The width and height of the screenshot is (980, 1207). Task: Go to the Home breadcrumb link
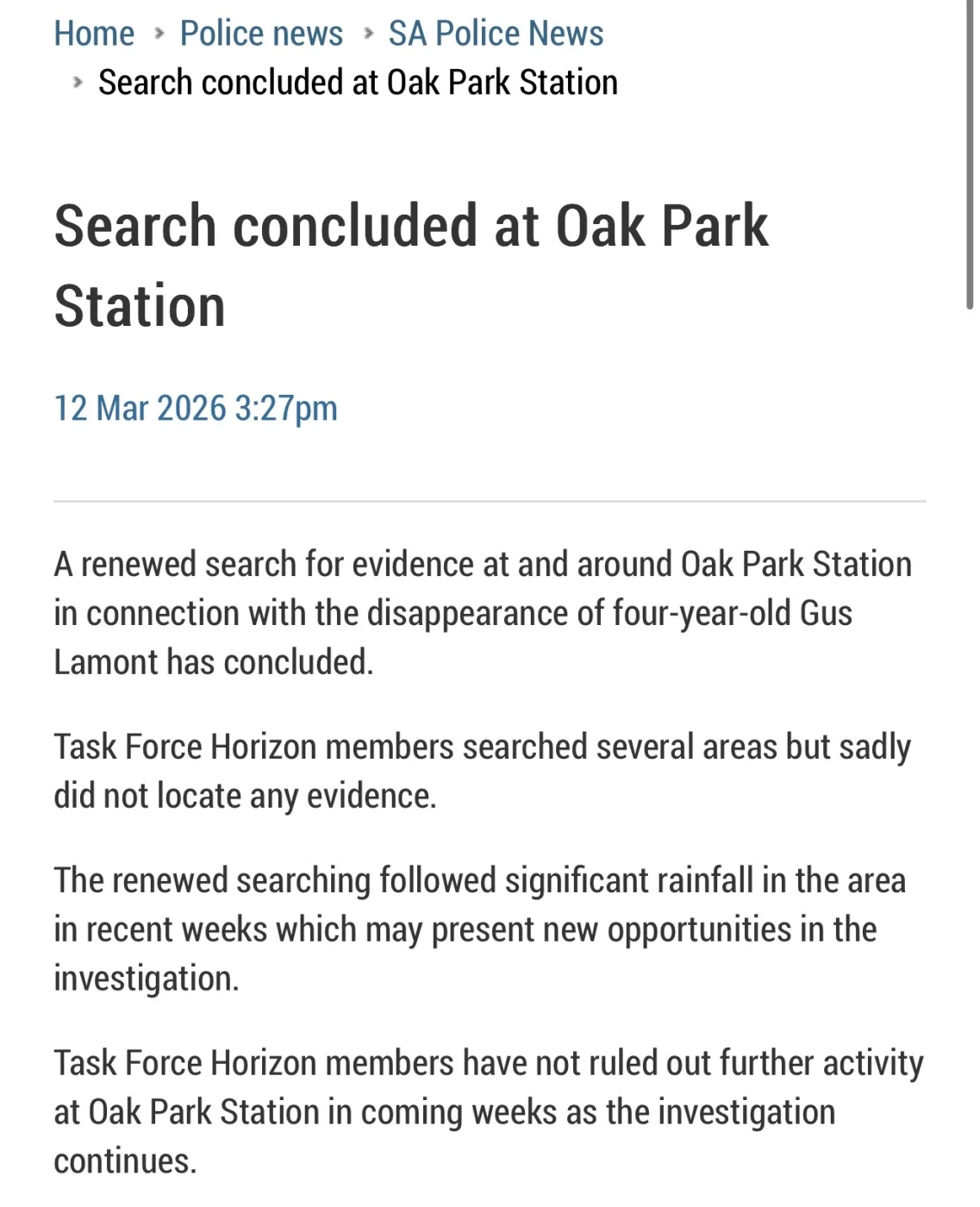pos(94,34)
